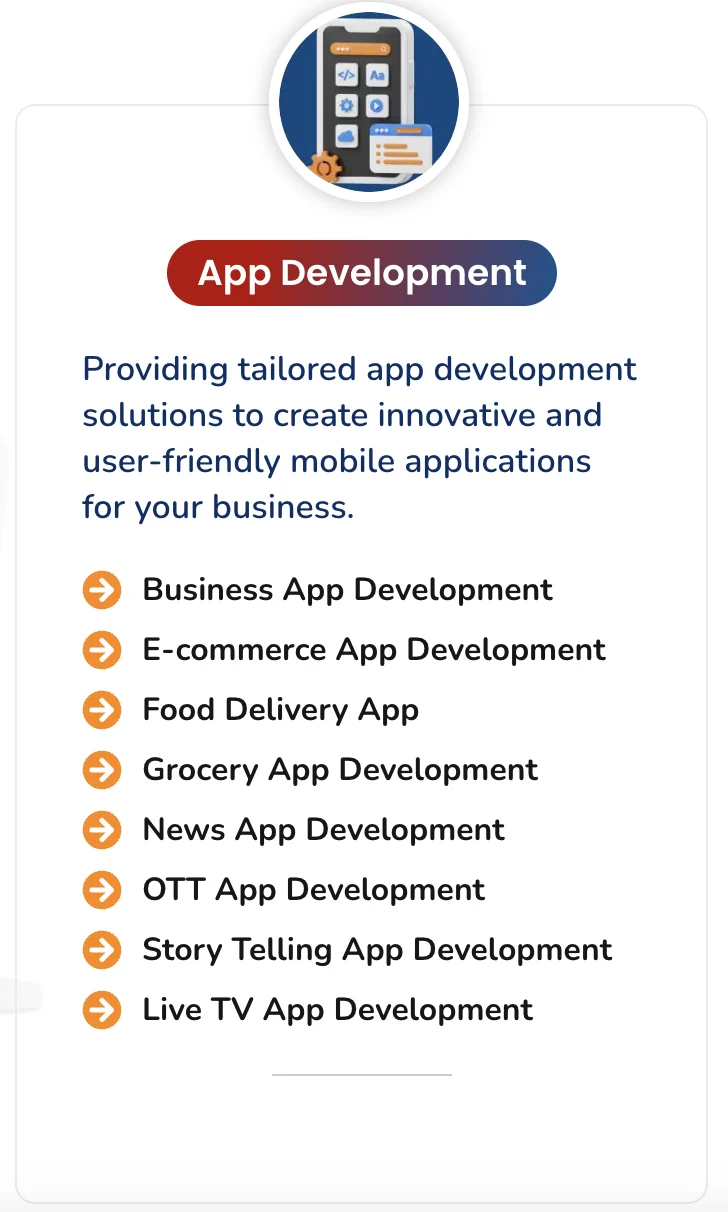Open the App Development pill button
The height and width of the screenshot is (1212, 728).
(x=362, y=273)
